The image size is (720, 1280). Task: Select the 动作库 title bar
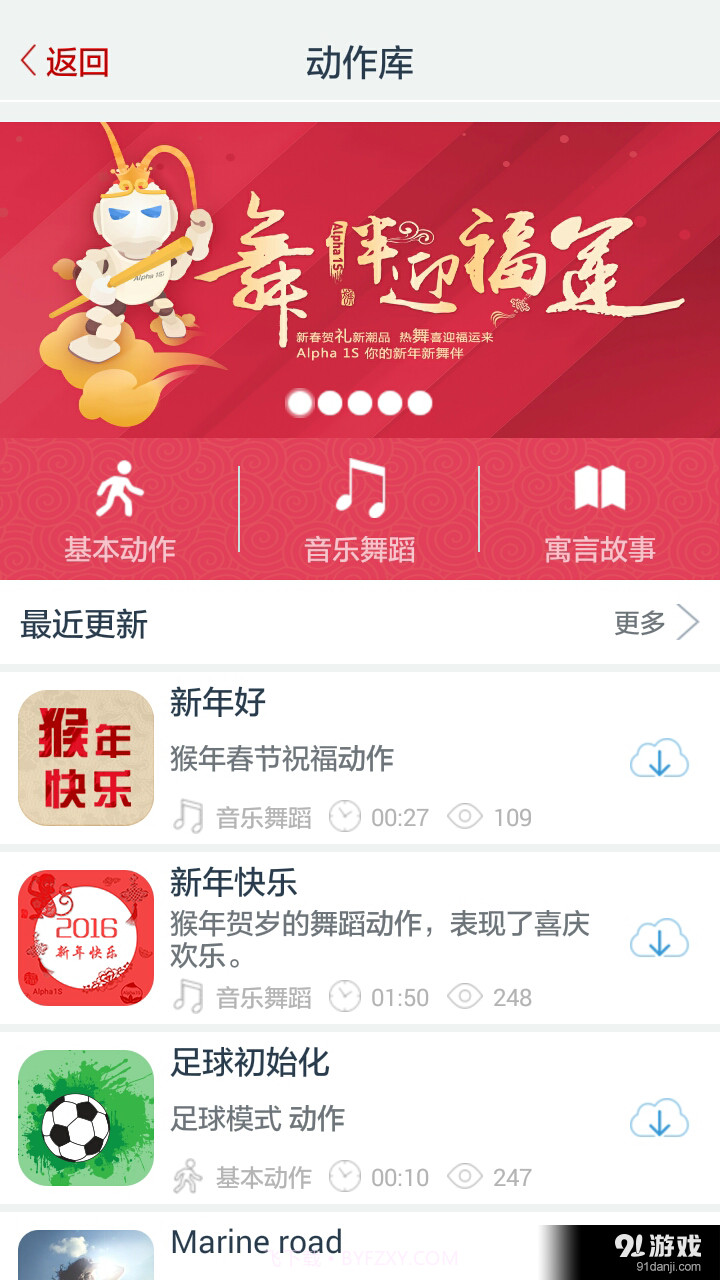tap(360, 60)
